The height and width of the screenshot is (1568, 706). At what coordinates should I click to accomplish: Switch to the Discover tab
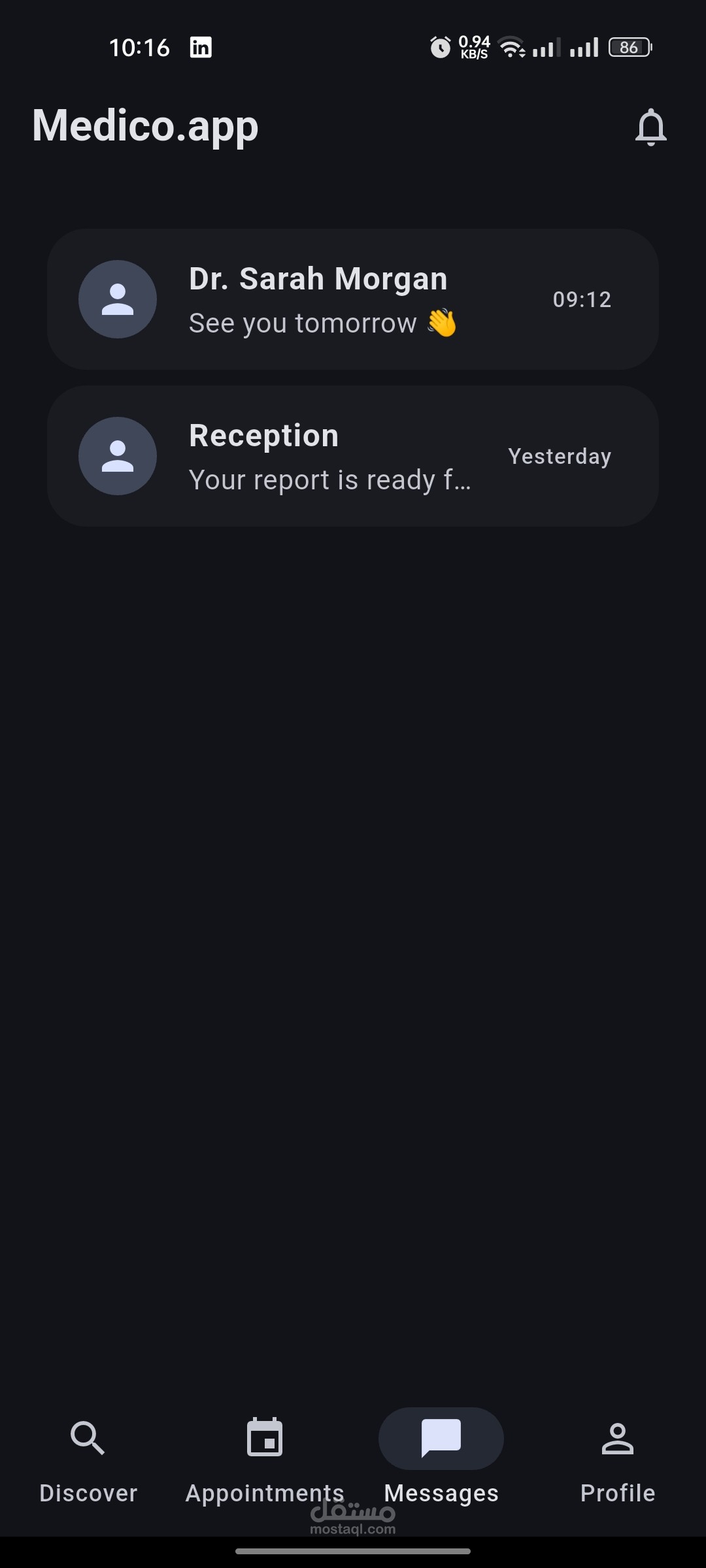coord(88,1462)
